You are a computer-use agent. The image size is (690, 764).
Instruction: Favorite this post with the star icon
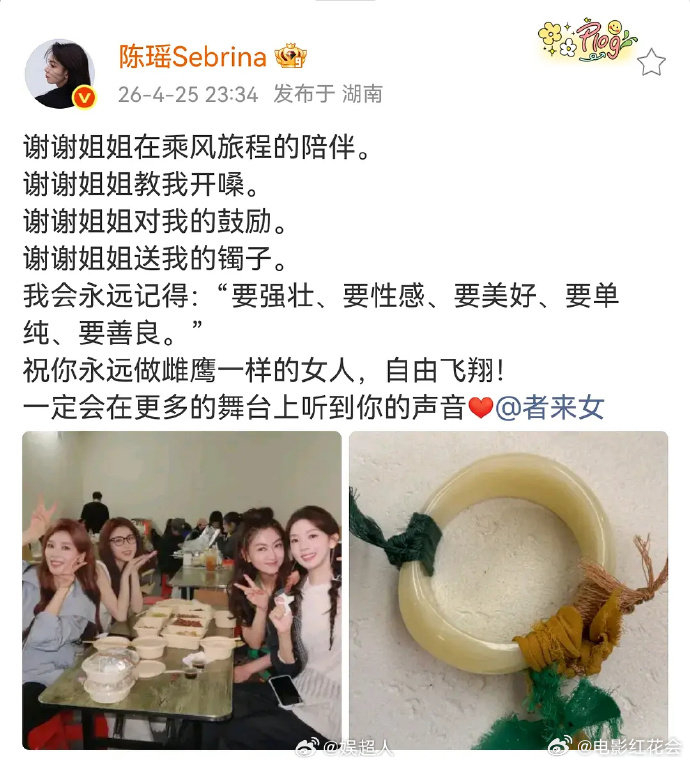click(x=651, y=62)
